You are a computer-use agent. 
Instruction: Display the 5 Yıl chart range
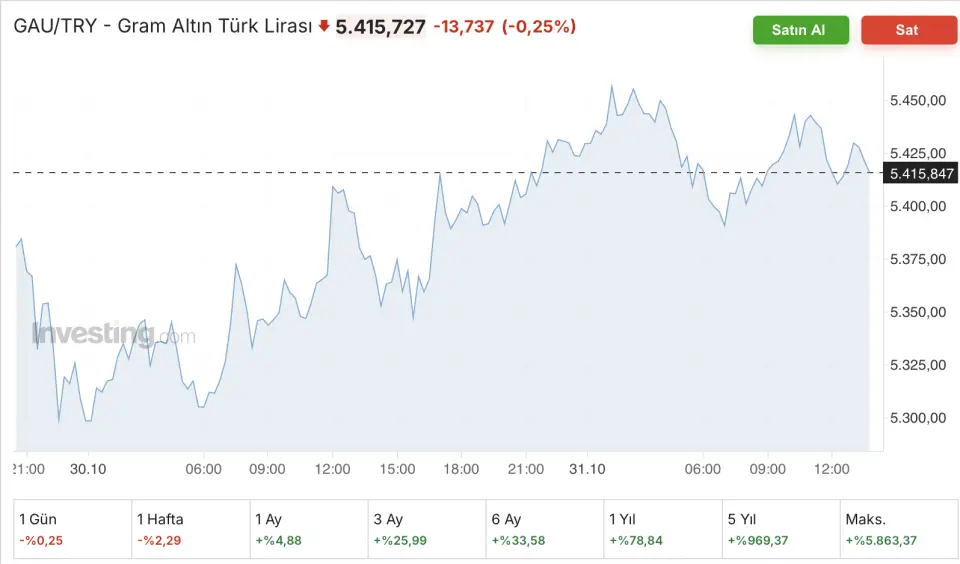click(x=780, y=529)
